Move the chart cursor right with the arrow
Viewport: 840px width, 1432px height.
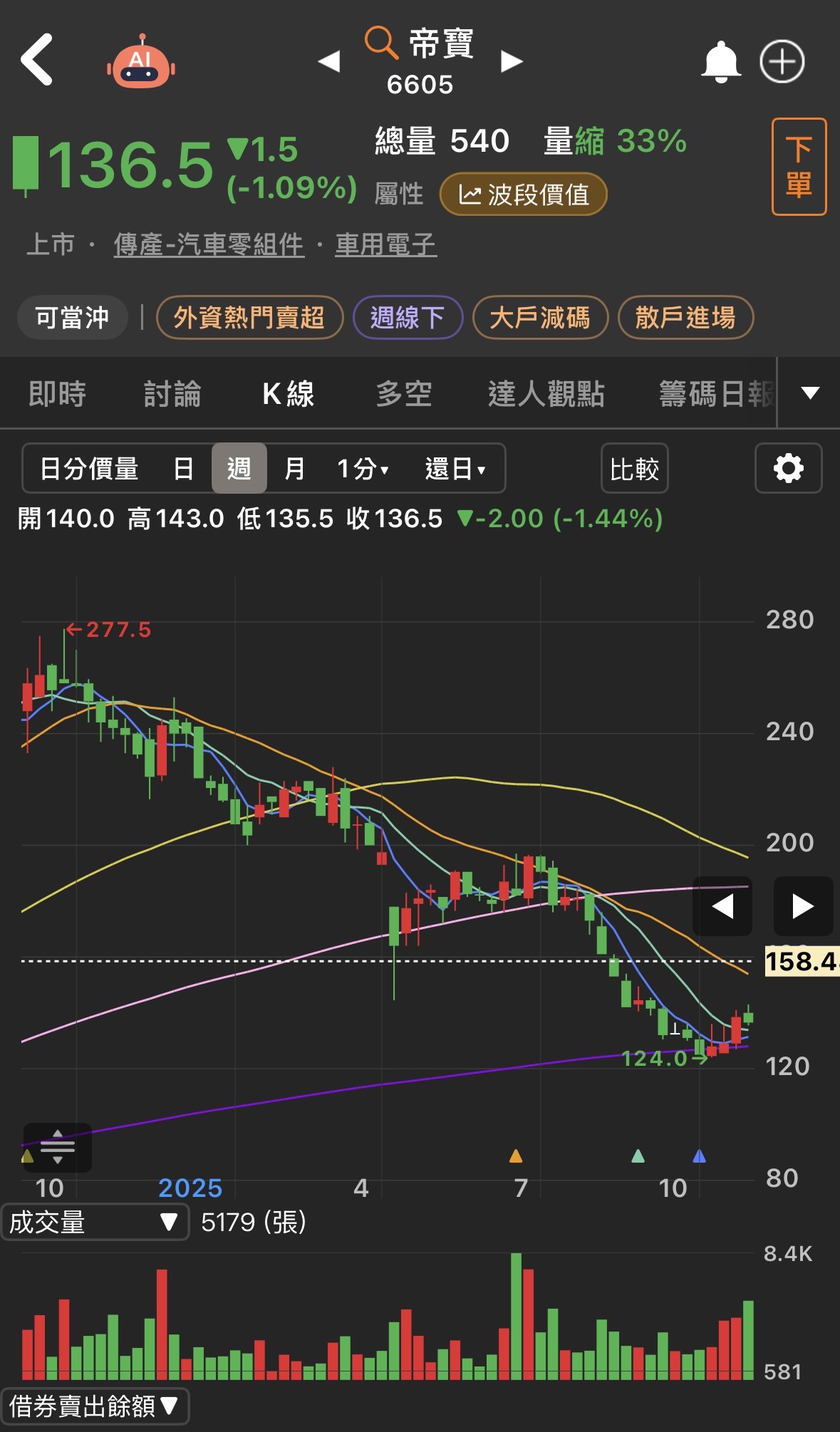[803, 906]
